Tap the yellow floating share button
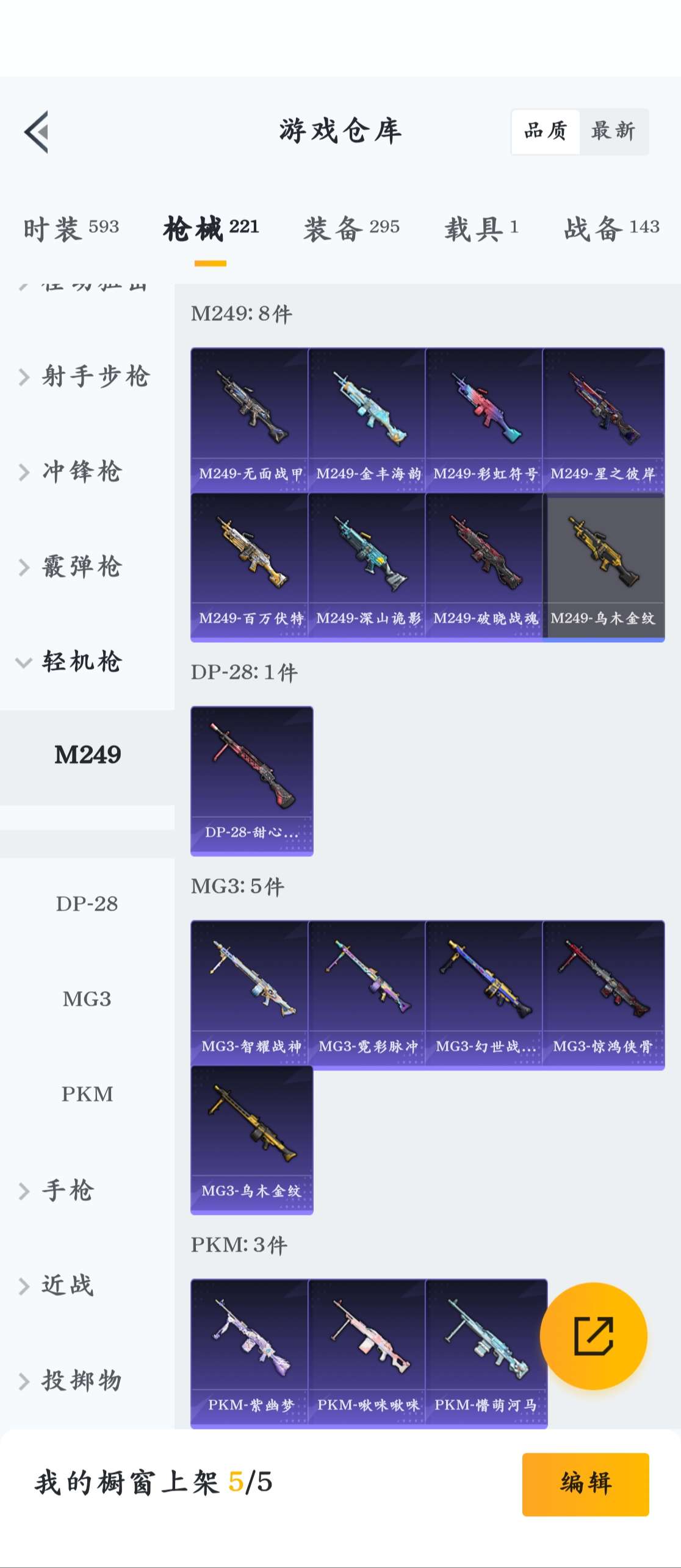 pos(593,1336)
